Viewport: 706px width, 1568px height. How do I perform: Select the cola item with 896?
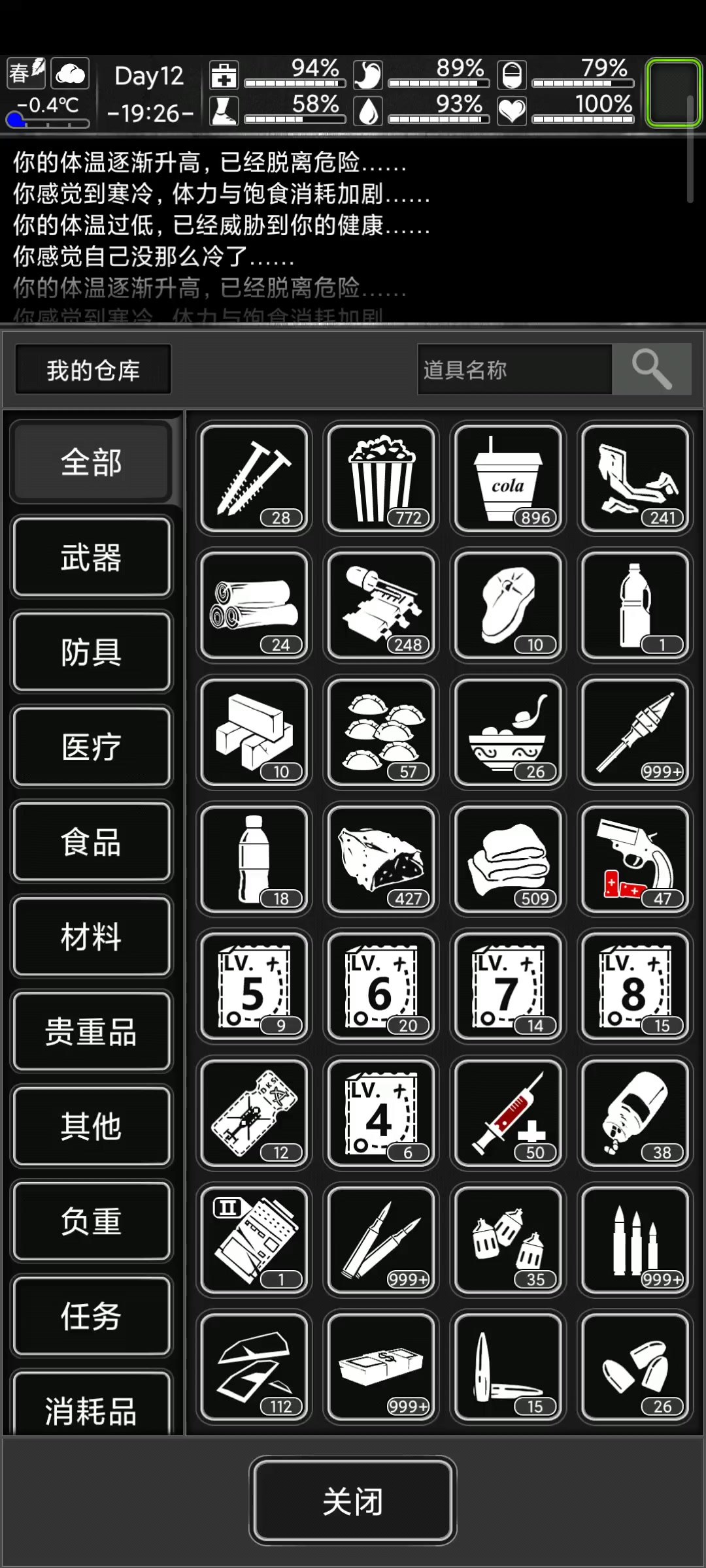tap(508, 478)
